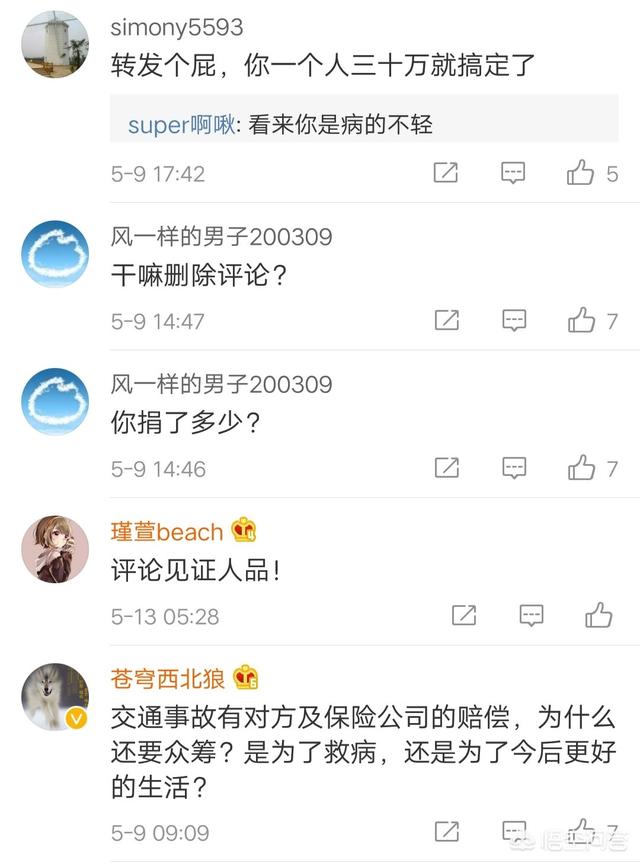Reply to 瑾萱beach's comment

(x=531, y=615)
